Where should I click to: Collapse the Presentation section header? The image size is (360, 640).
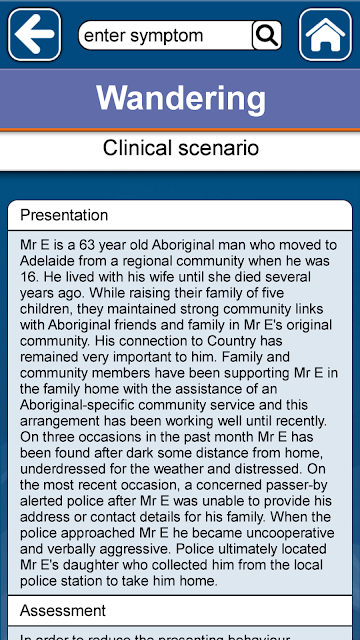[180, 215]
